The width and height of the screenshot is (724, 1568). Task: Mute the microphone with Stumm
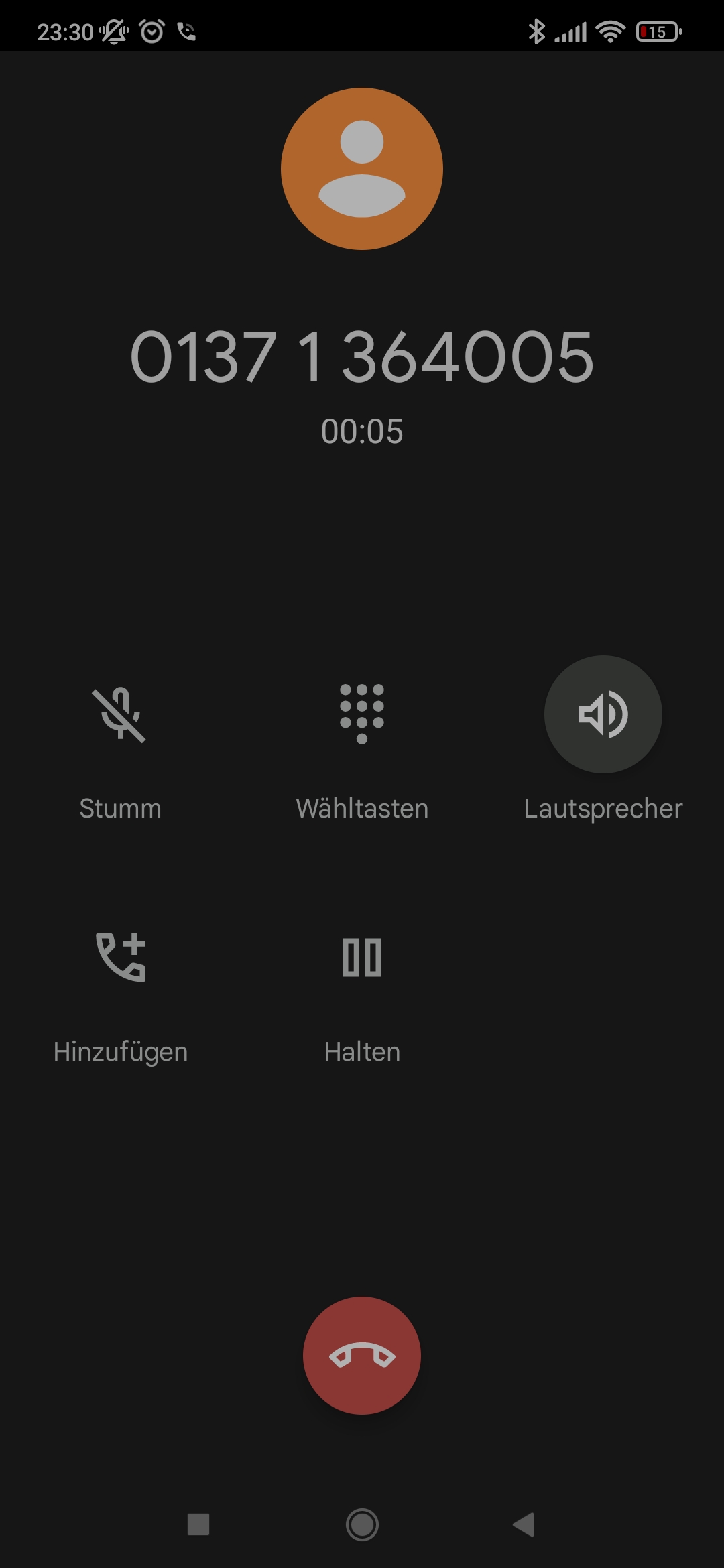(x=120, y=715)
